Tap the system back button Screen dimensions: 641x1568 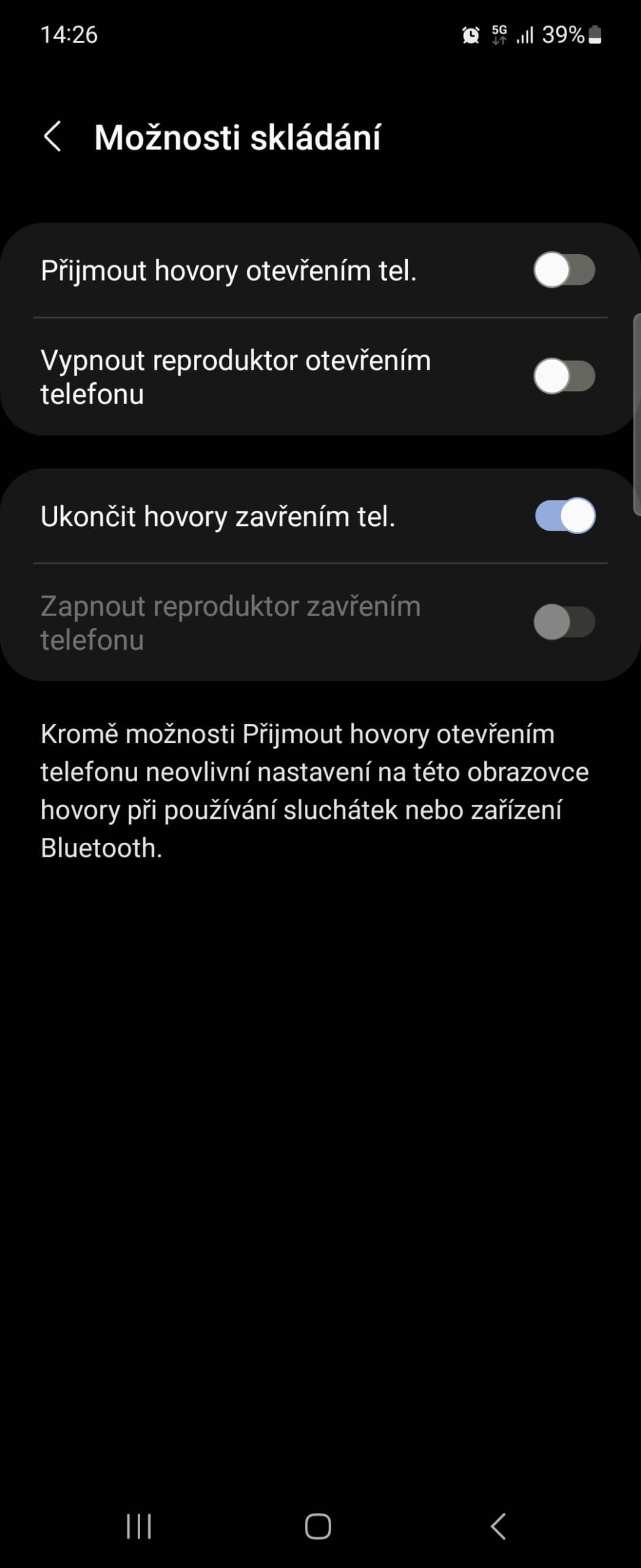498,1526
